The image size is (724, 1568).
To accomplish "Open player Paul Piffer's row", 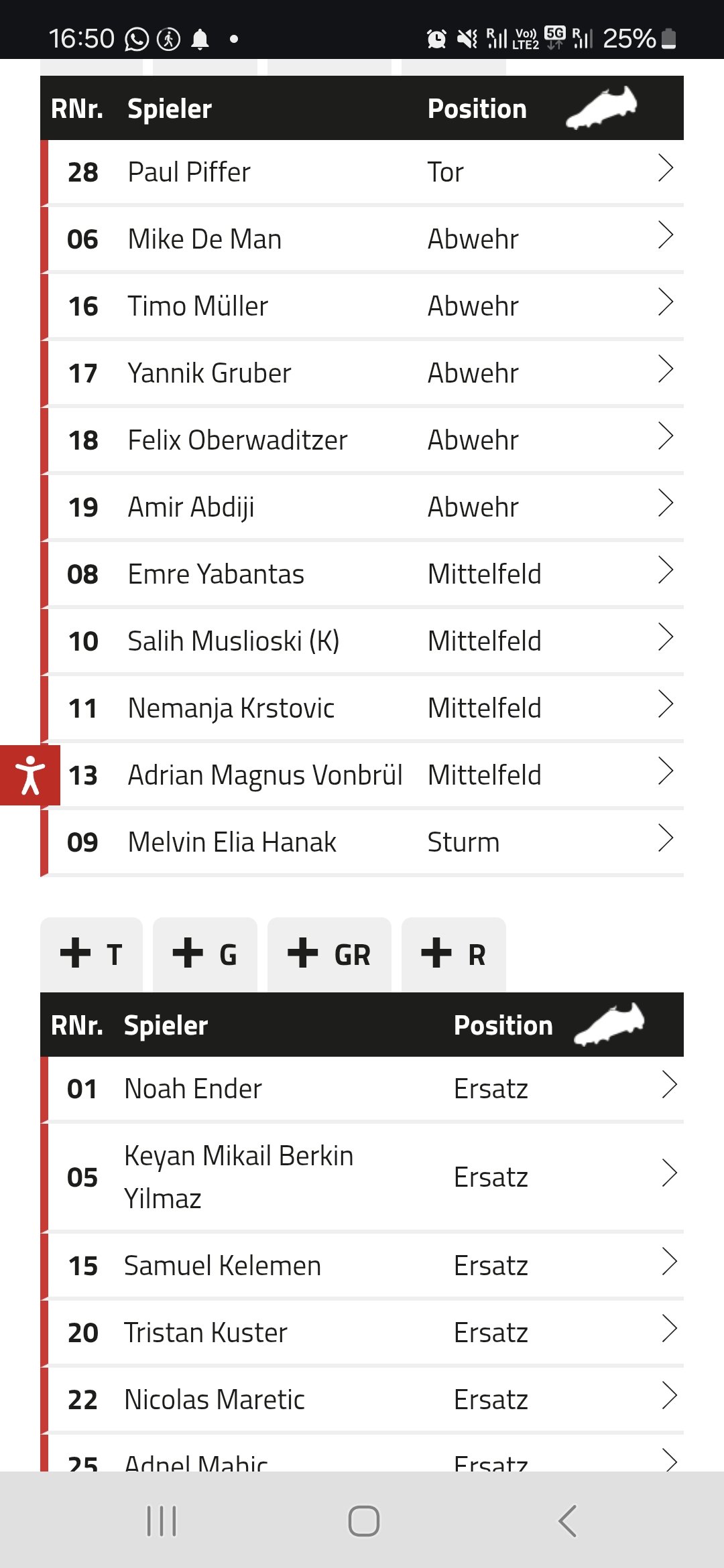I will point(362,172).
